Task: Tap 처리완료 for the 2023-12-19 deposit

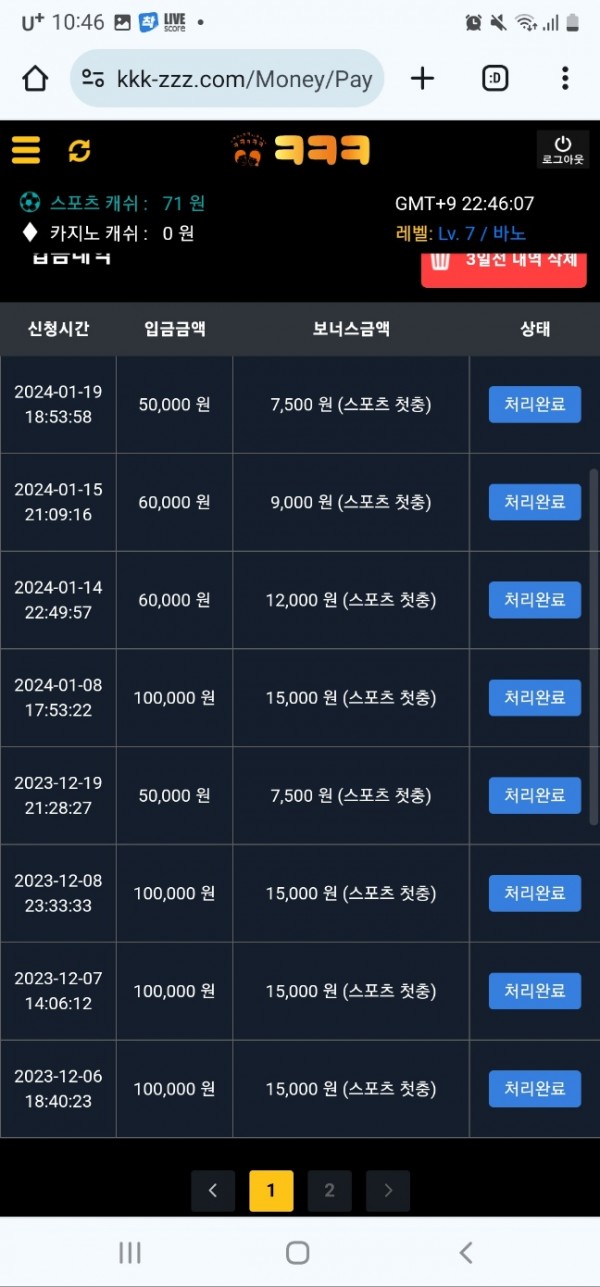Action: click(x=534, y=796)
